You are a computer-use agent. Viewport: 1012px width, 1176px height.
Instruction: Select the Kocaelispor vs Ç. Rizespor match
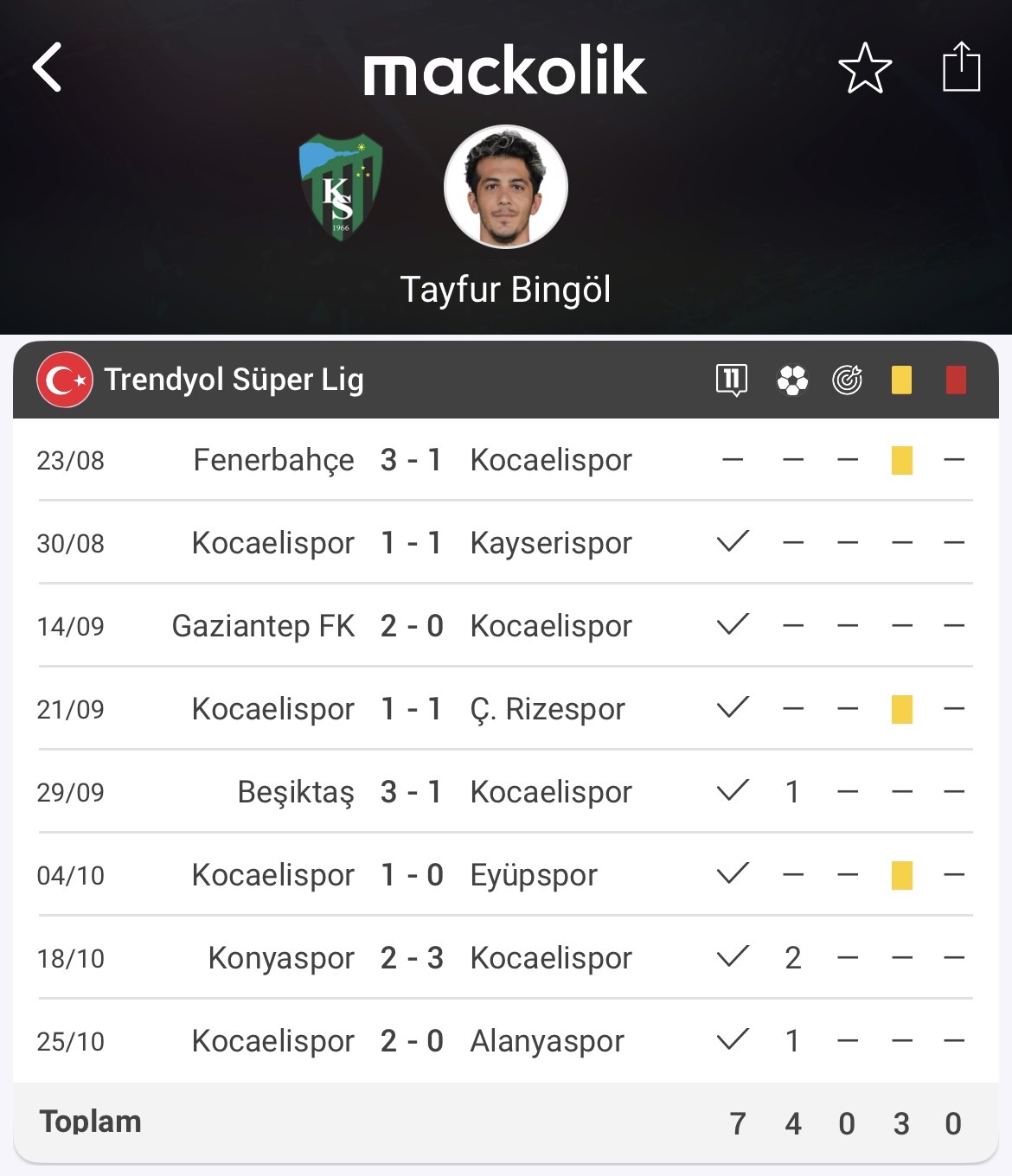pyautogui.click(x=412, y=709)
